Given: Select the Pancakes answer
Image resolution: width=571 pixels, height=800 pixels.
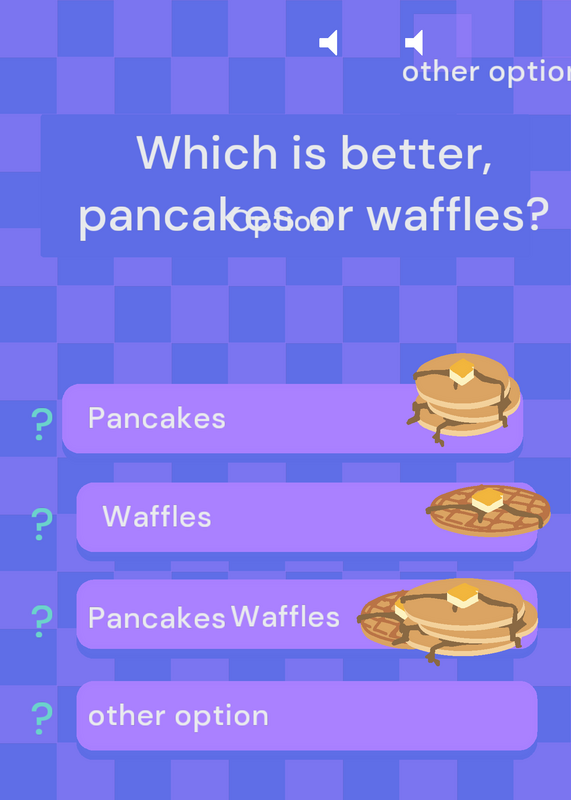Looking at the screenshot, I should 292,418.
